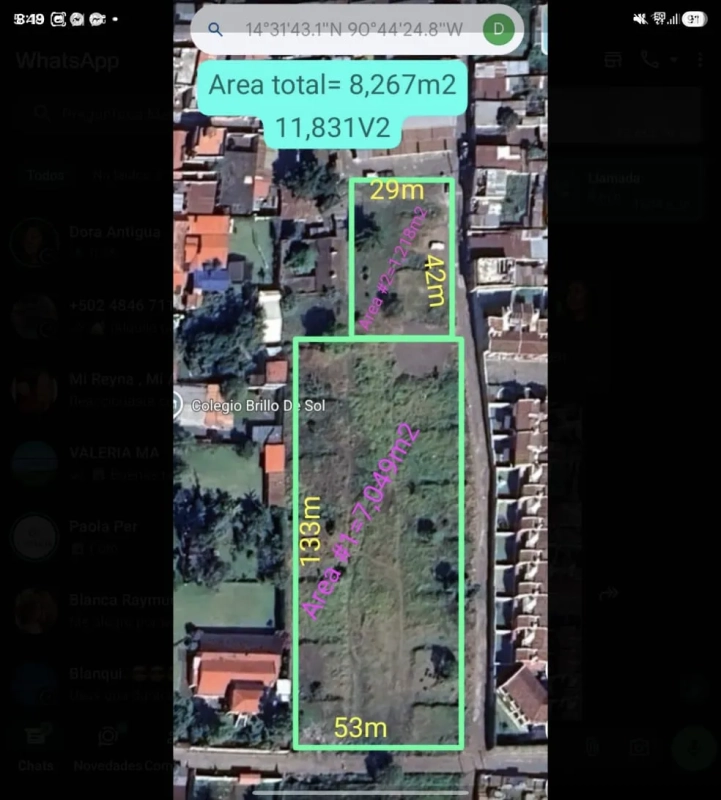Open the chat with Paola Par
Screen dimensions: 721x800
click(x=90, y=536)
